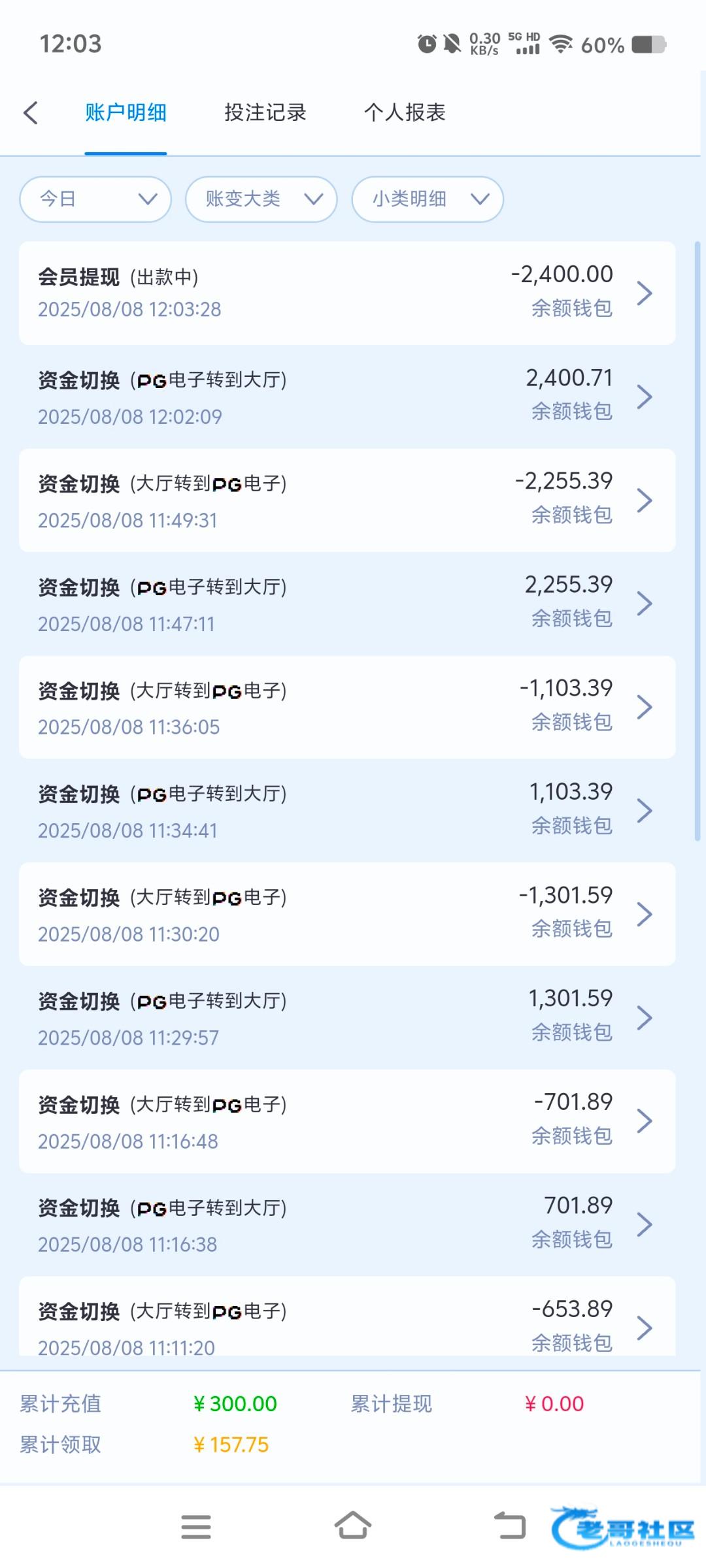706x1568 pixels.
Task: Open the 1,103.39 record at 11:34:41
Action: pyautogui.click(x=347, y=811)
